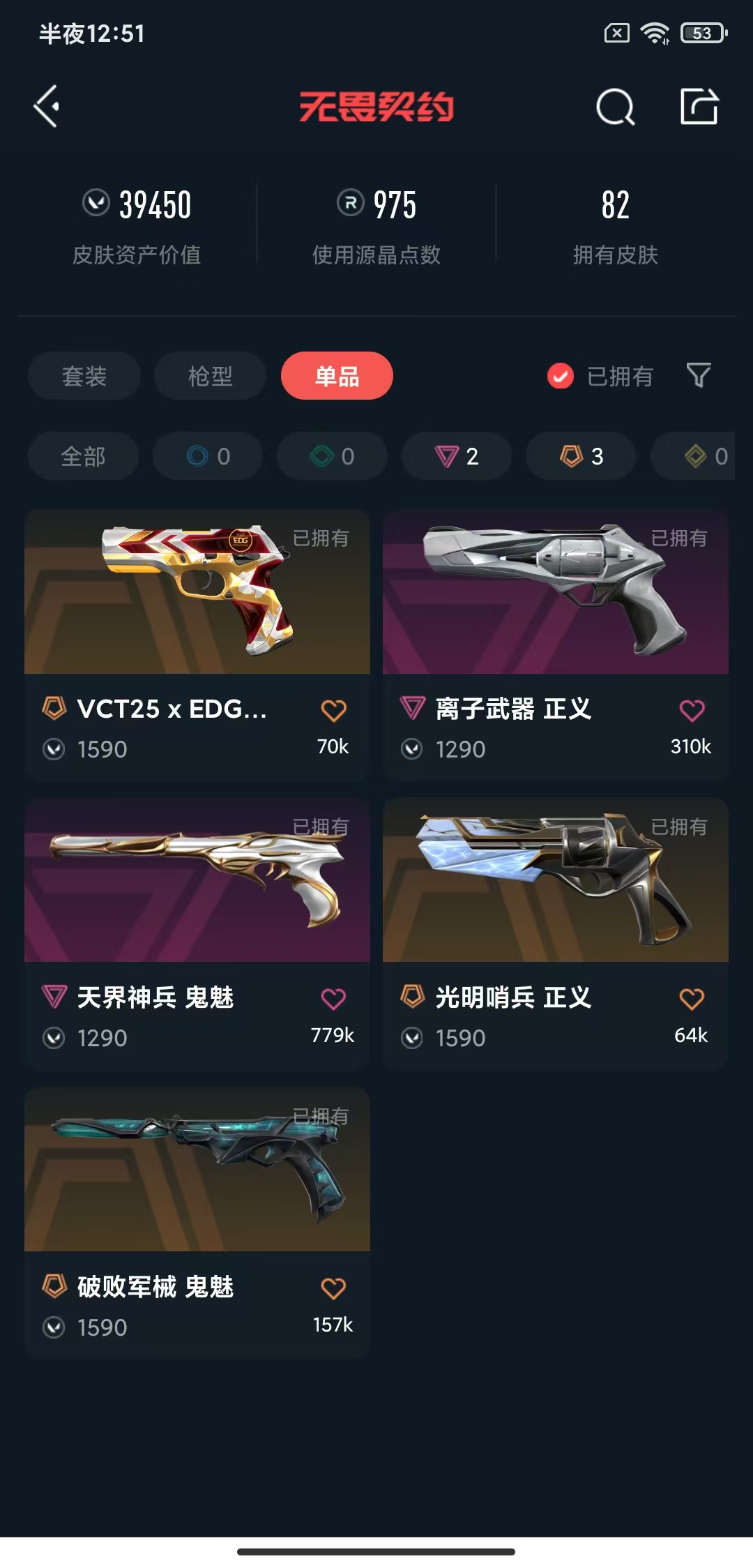Open the 光明哨兵 正义 skin card
The height and width of the screenshot is (1568, 753).
coord(555,880)
